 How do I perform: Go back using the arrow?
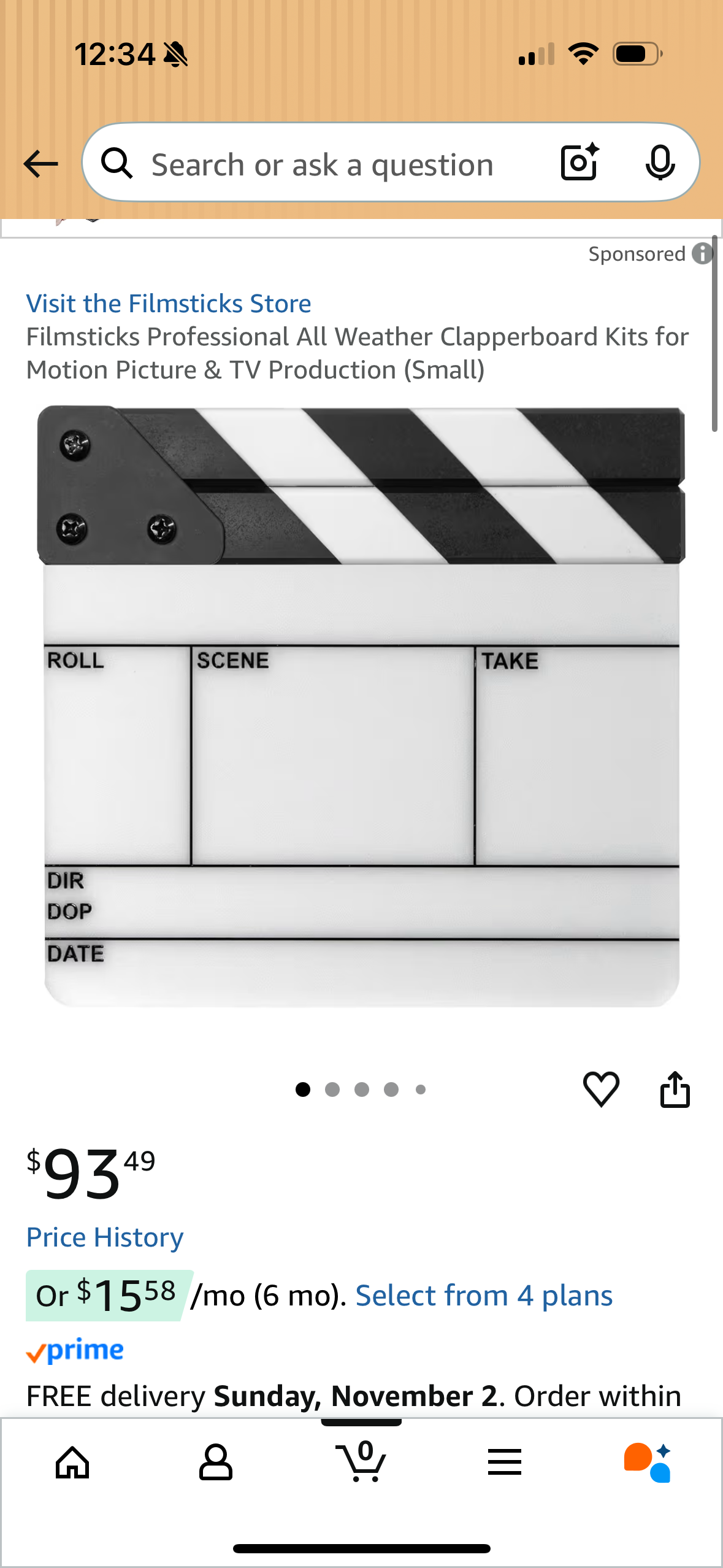tap(40, 164)
